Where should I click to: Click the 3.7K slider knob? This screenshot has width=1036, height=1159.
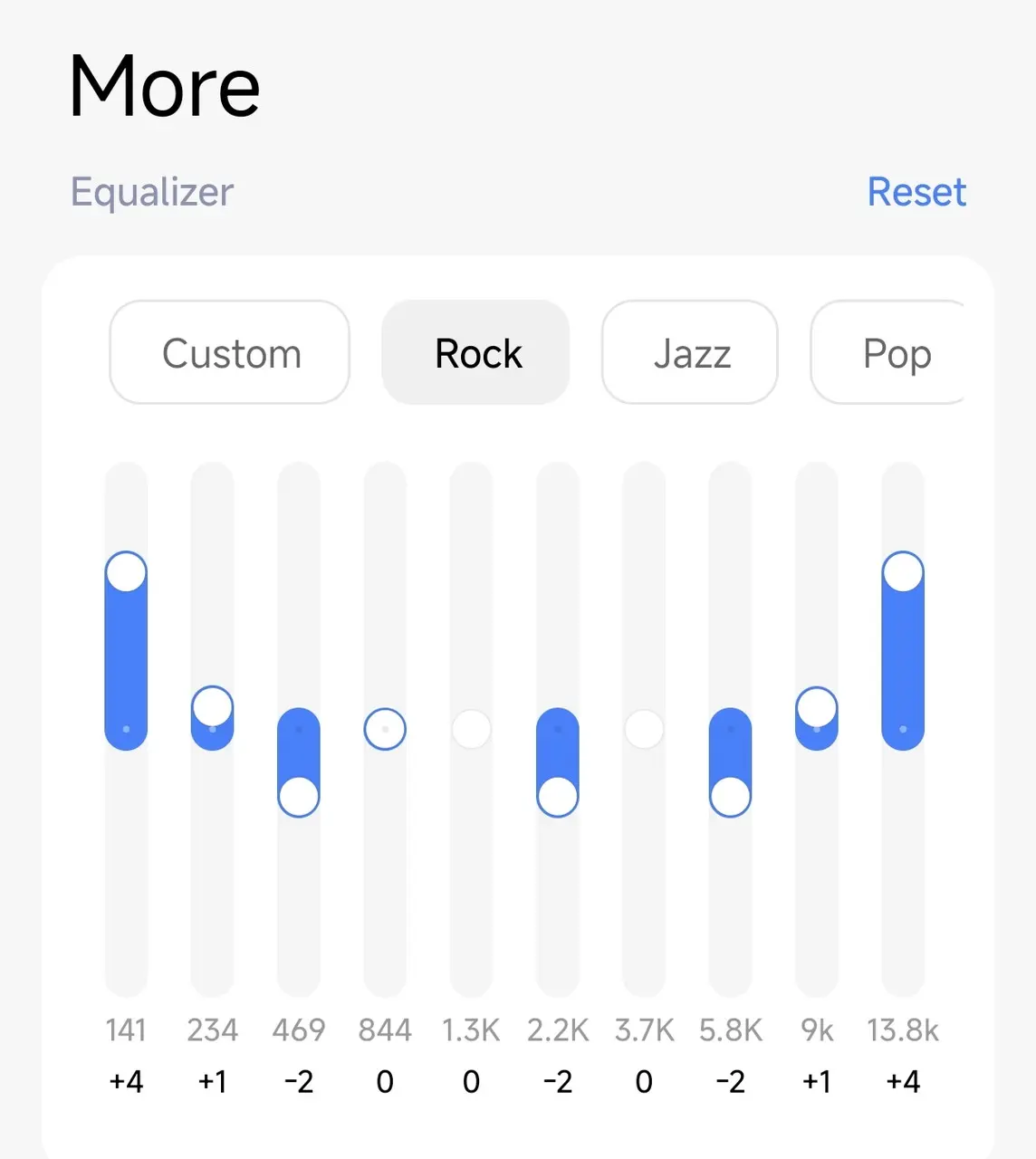(644, 729)
